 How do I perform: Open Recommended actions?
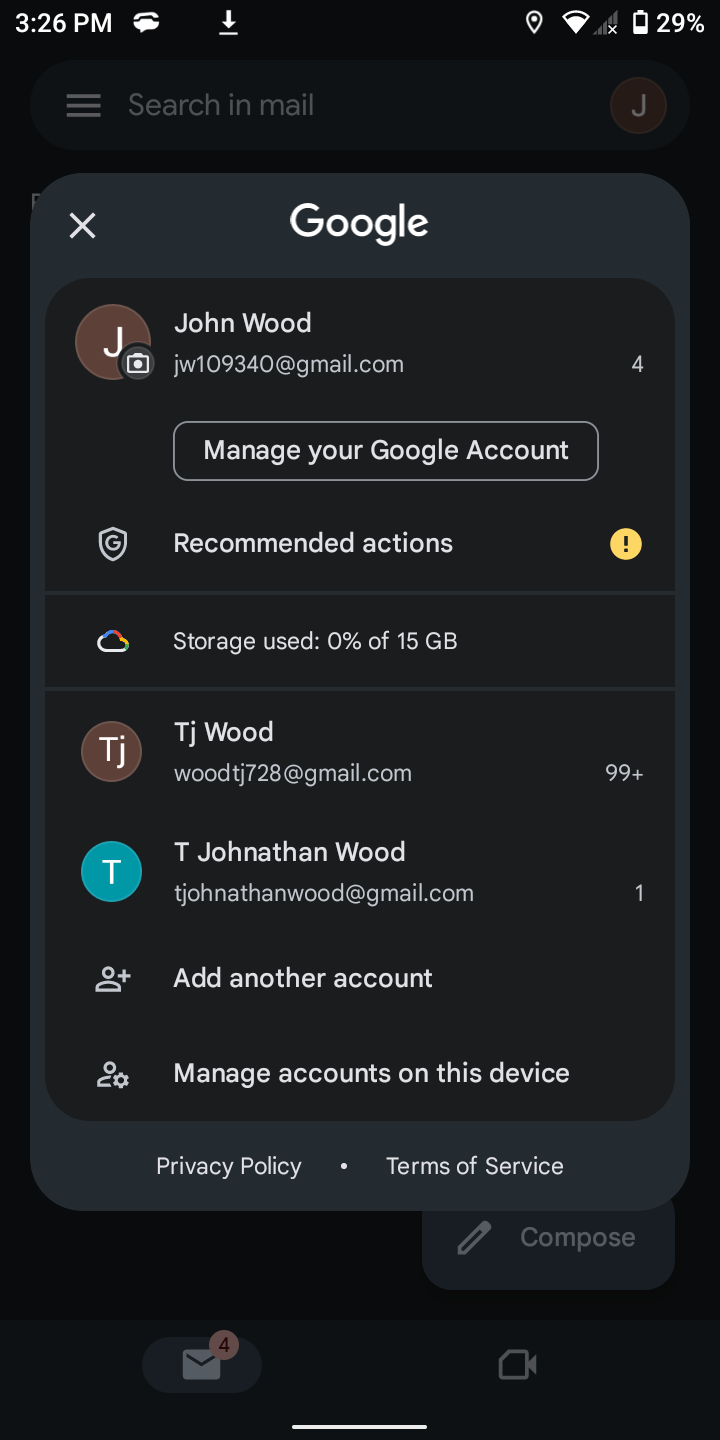360,544
